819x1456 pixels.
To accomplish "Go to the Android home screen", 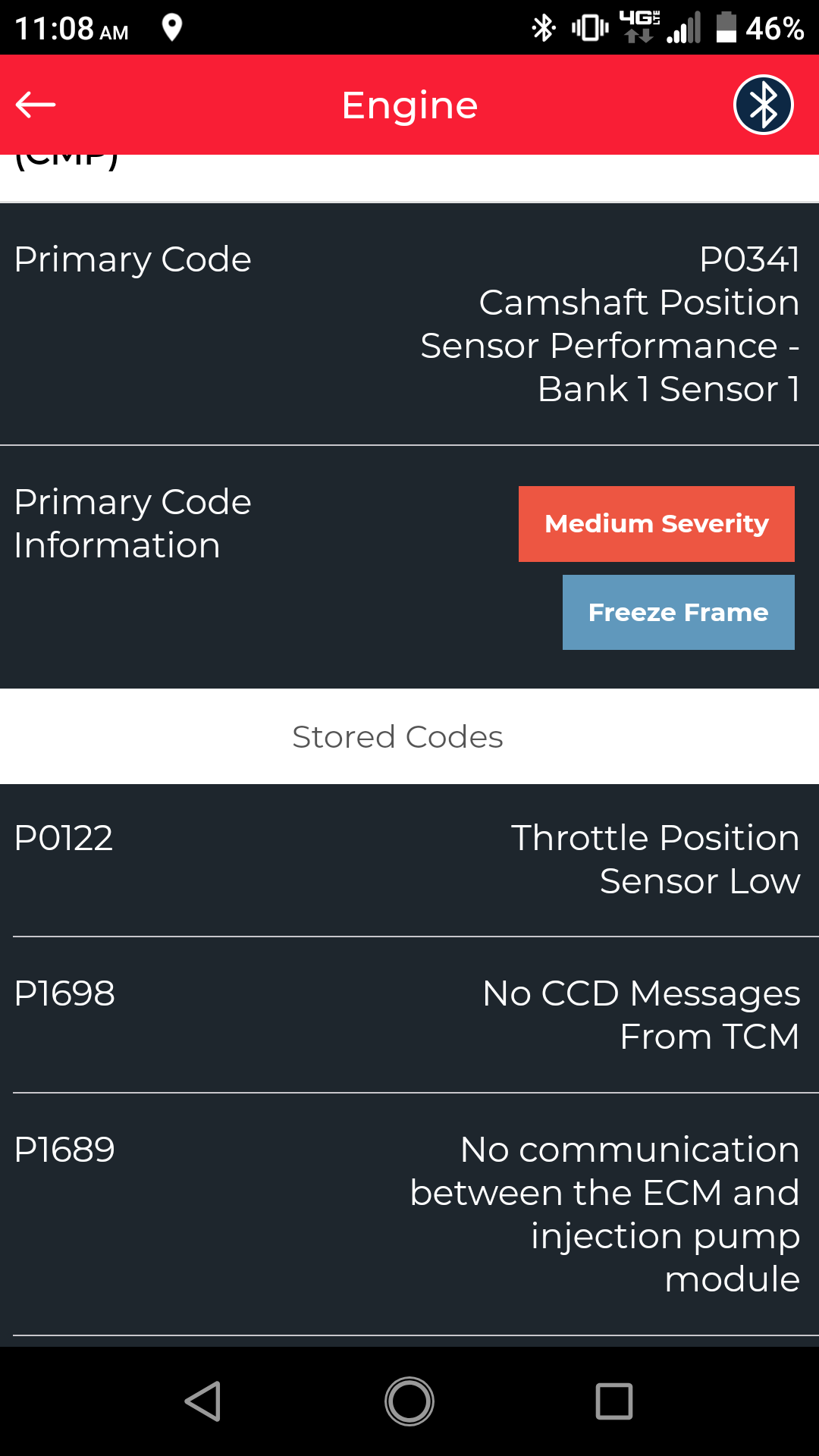I will [409, 1401].
